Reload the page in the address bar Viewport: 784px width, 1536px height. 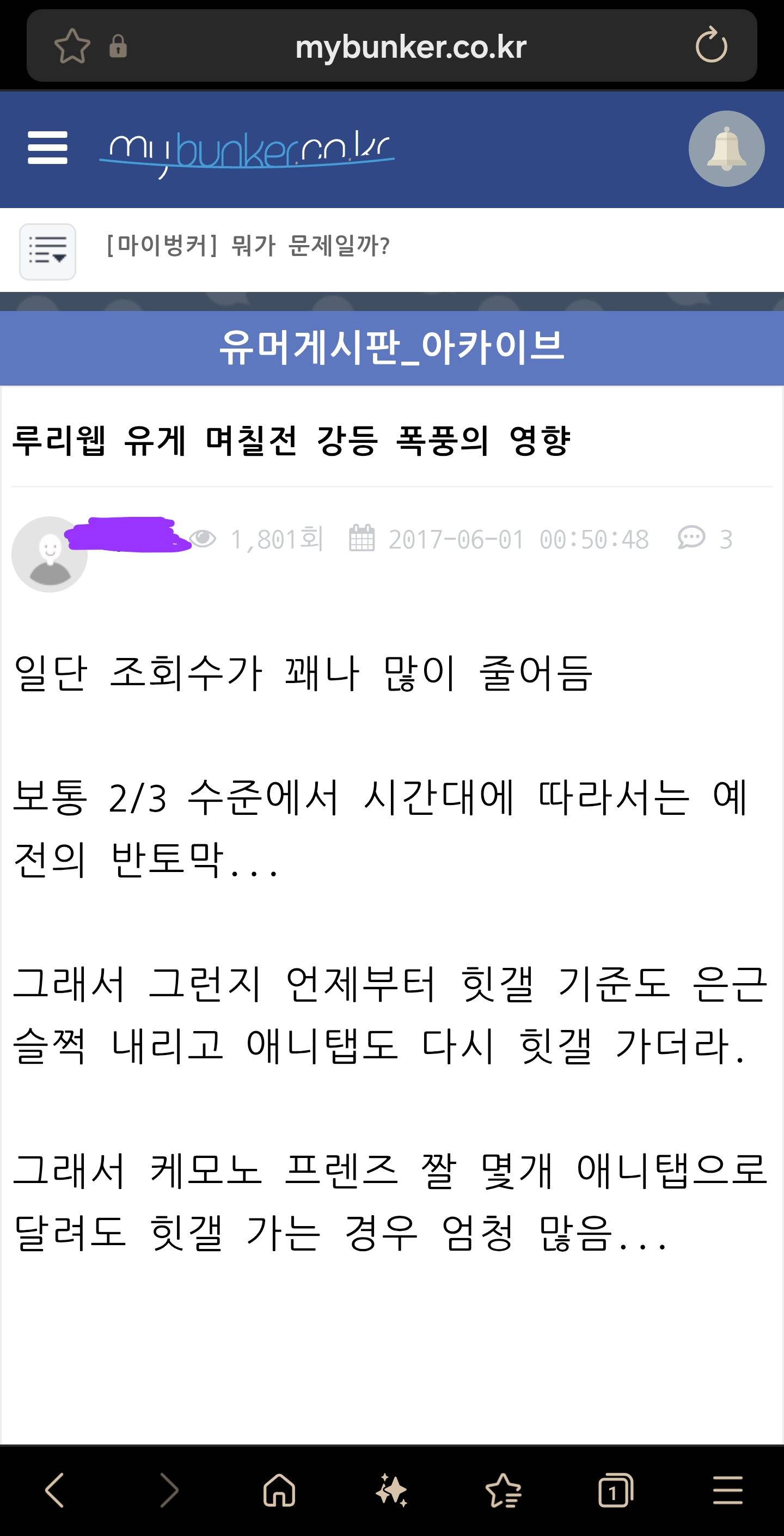click(711, 46)
